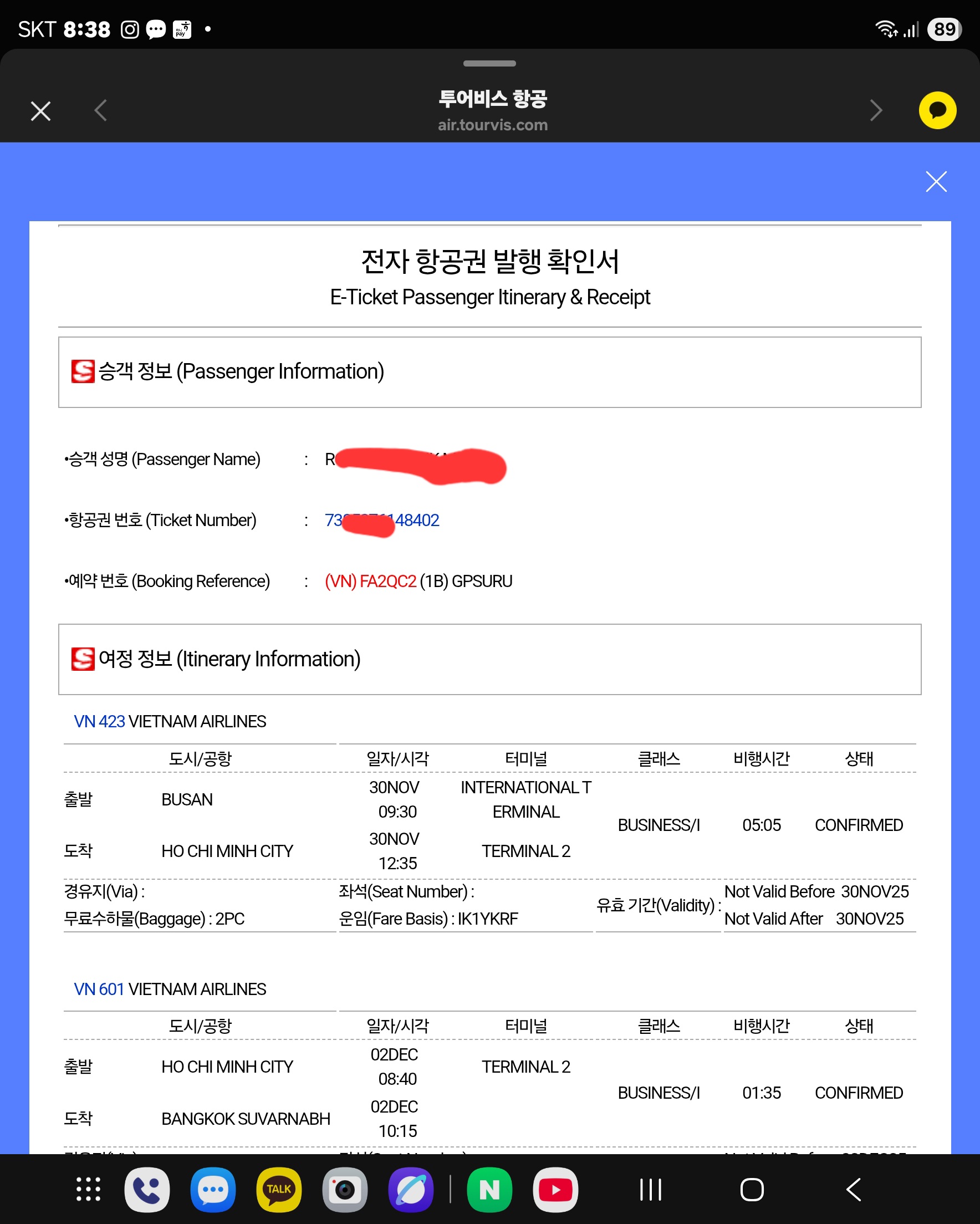This screenshot has width=980, height=1224.
Task: Open the VN 601 flight link
Action: click(99, 990)
